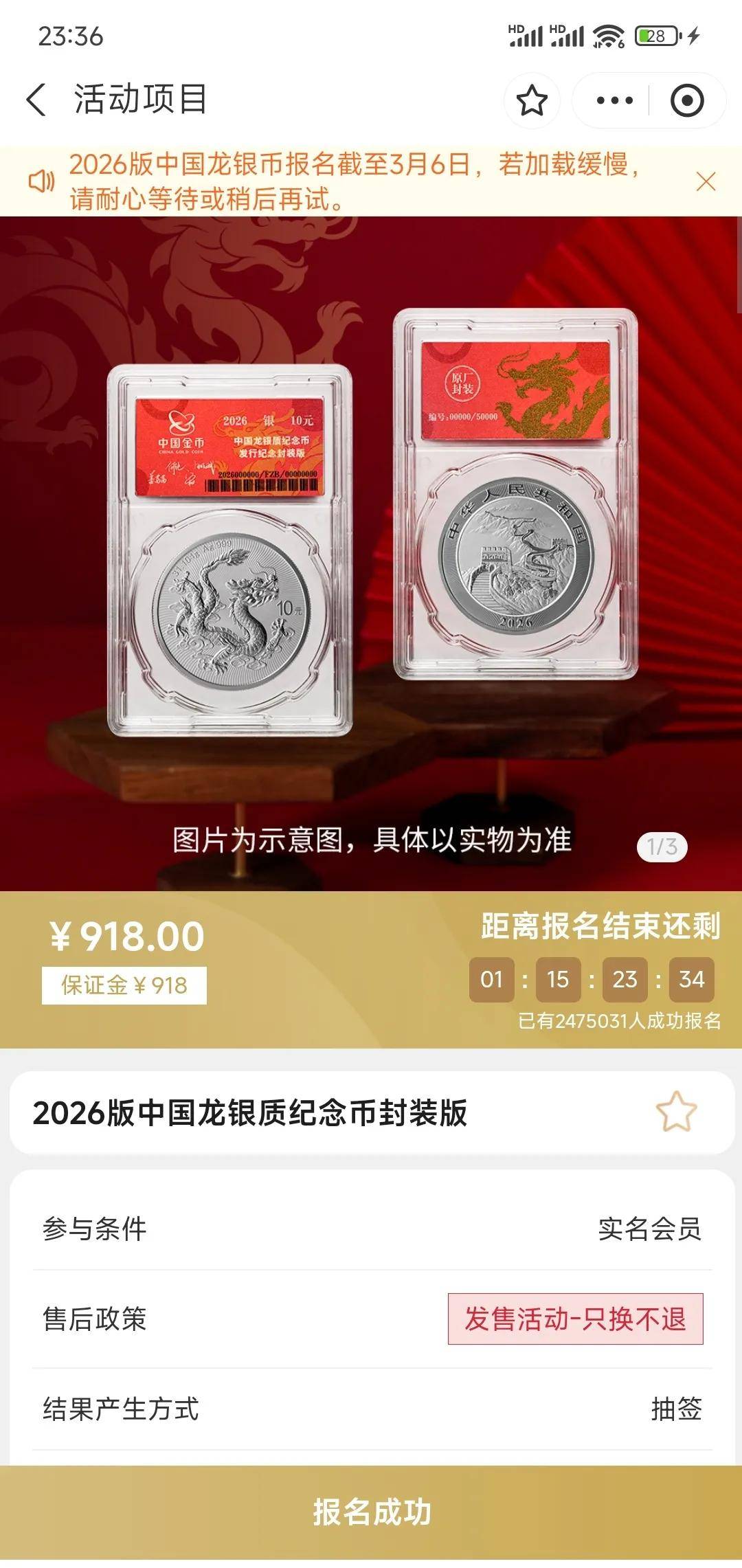Close the mini program via the circle icon

pyautogui.click(x=686, y=101)
